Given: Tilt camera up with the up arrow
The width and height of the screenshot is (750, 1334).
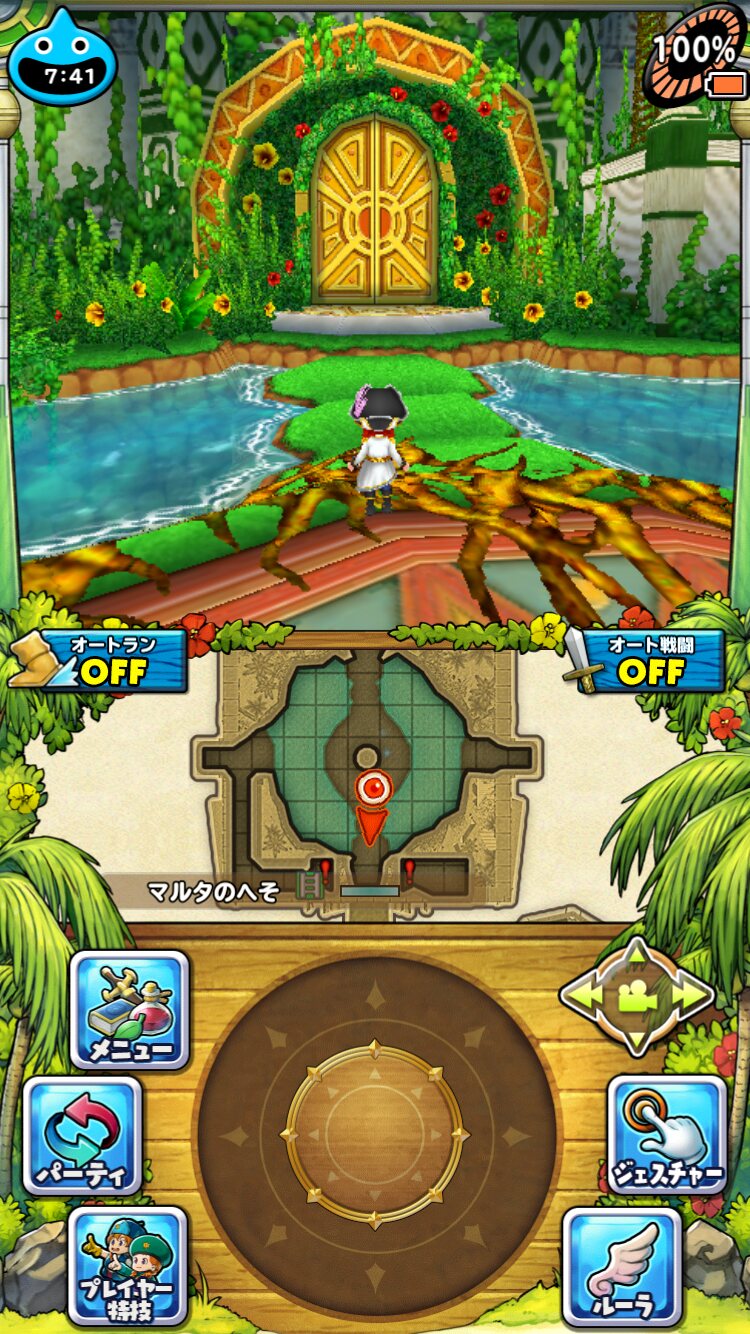Looking at the screenshot, I should pos(637,954).
